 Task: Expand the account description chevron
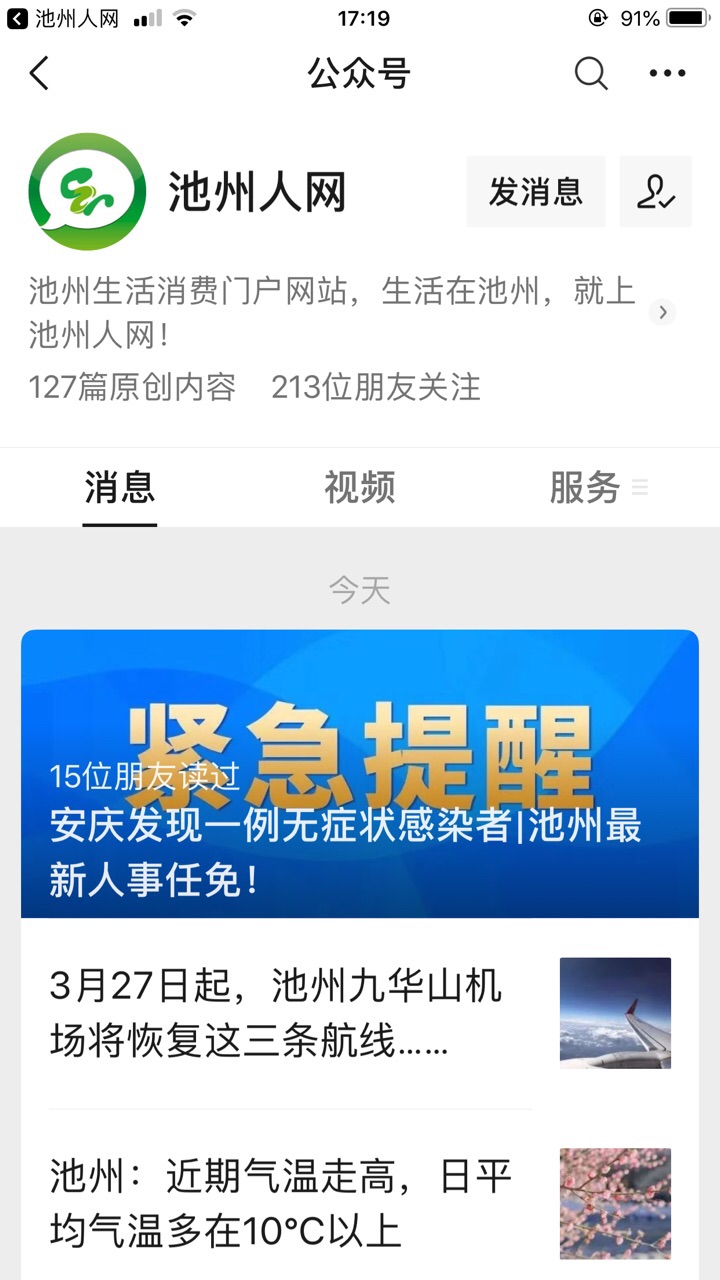pos(662,312)
